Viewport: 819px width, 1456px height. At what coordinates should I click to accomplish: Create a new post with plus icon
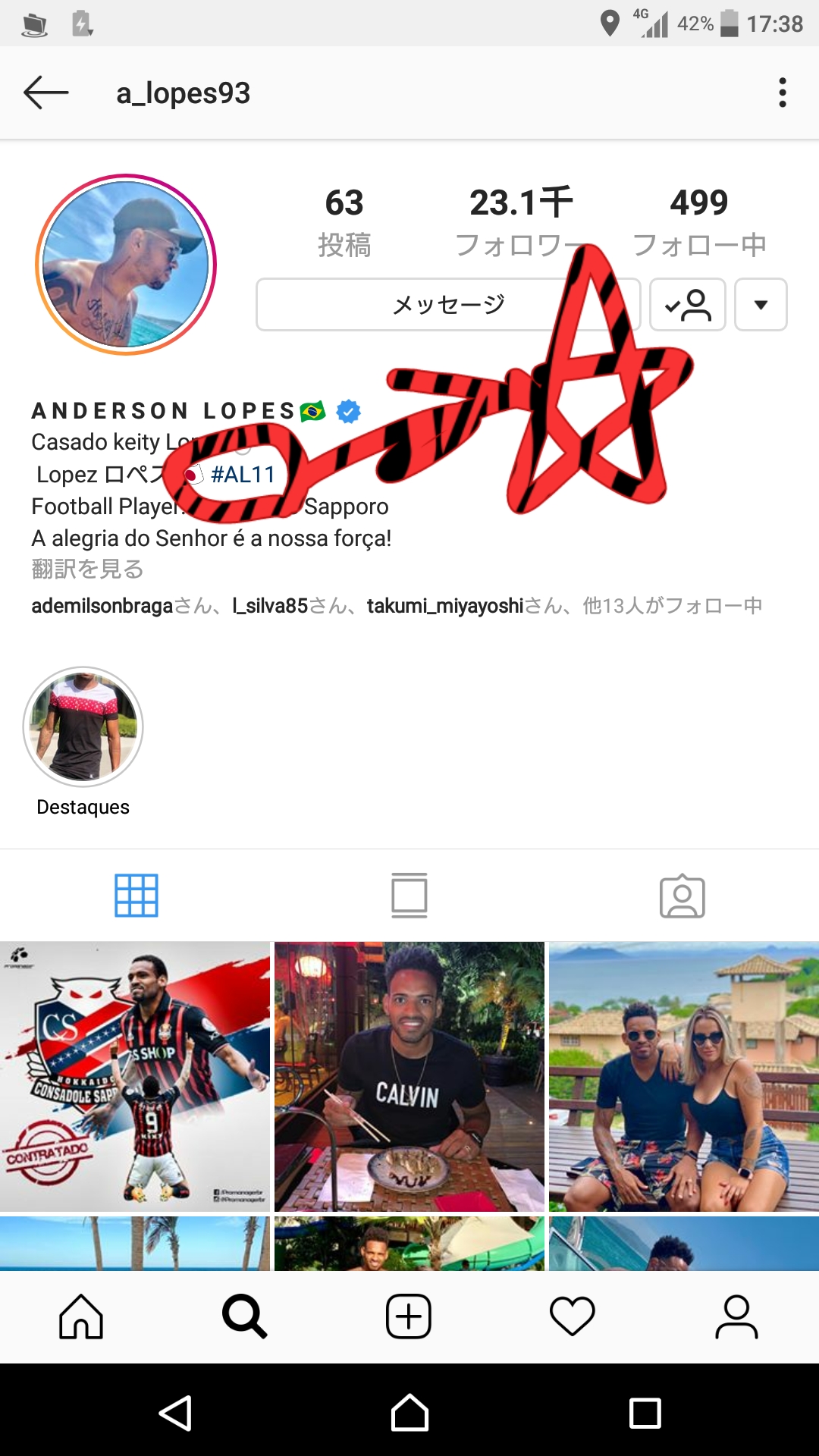409,1316
